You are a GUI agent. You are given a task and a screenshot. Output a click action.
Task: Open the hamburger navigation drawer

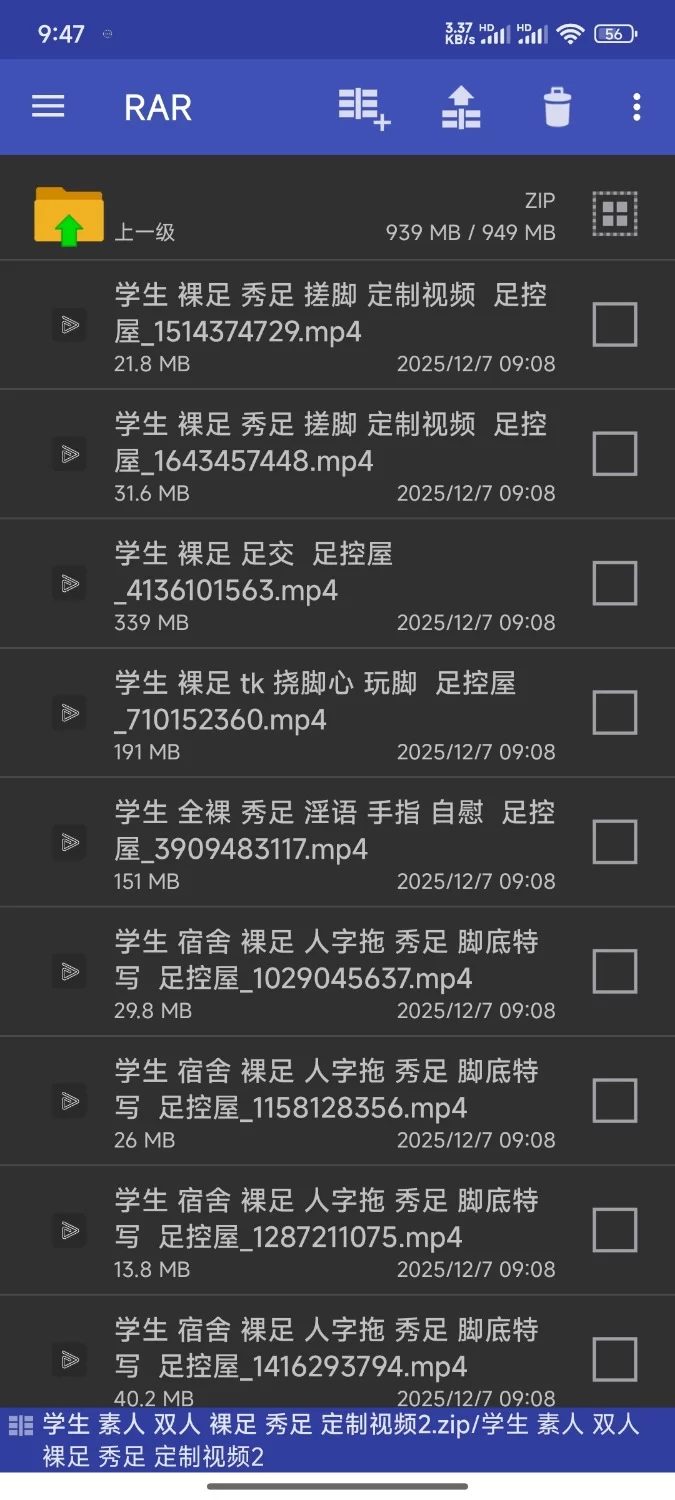click(x=48, y=107)
